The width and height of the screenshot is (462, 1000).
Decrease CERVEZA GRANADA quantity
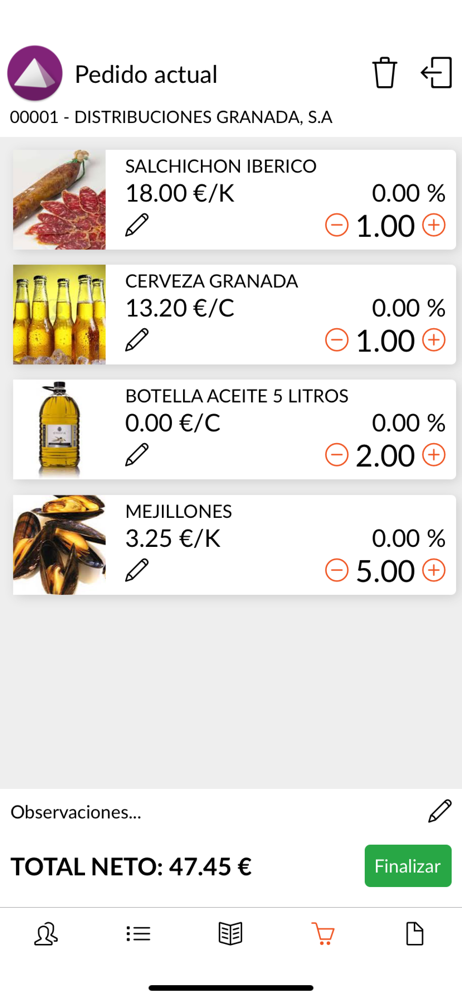(x=337, y=340)
